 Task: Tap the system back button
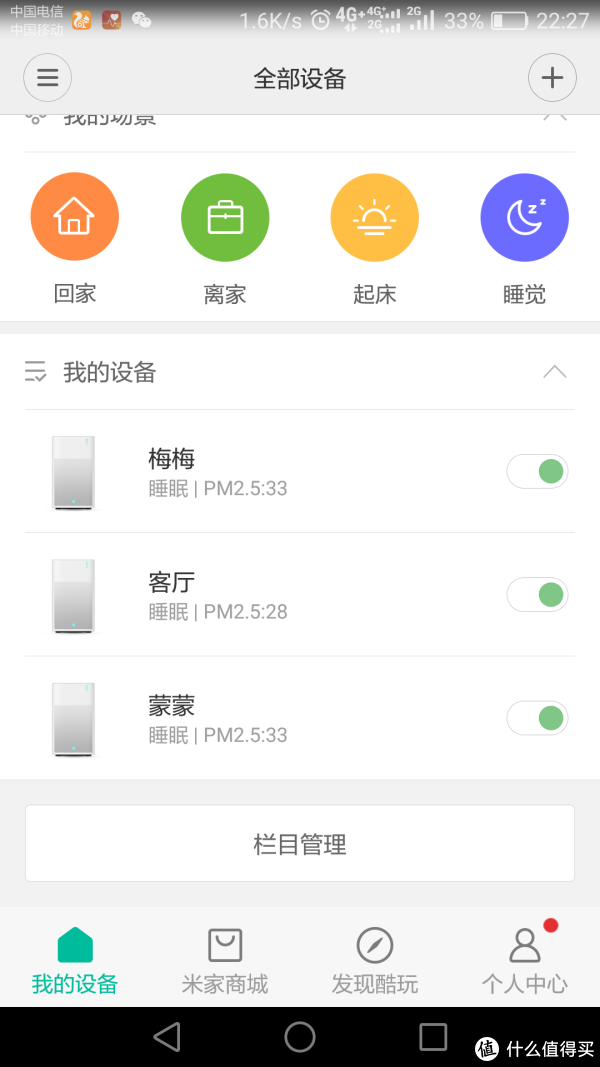tap(167, 1037)
